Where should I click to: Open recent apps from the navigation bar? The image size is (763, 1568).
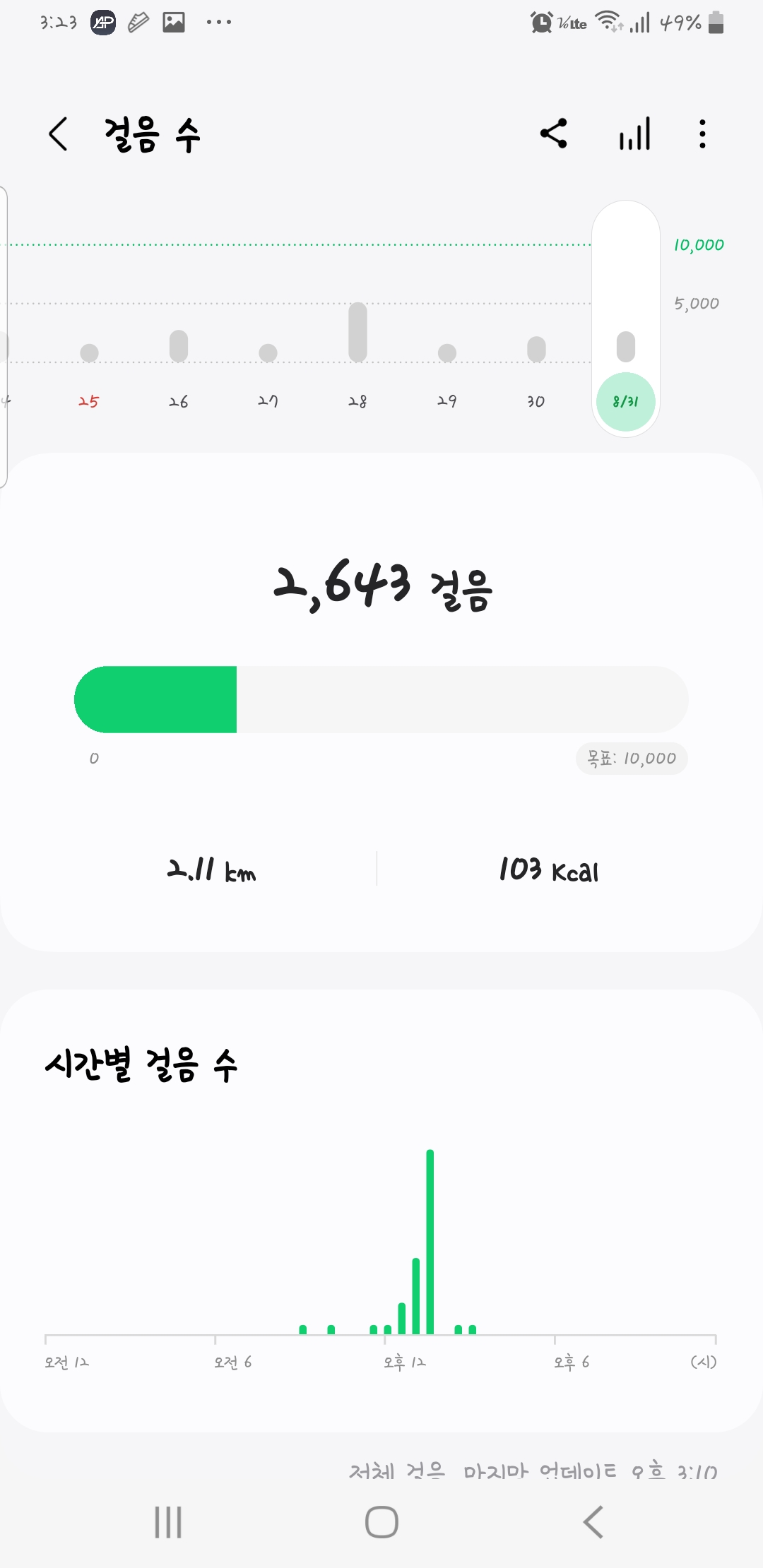168,1522
